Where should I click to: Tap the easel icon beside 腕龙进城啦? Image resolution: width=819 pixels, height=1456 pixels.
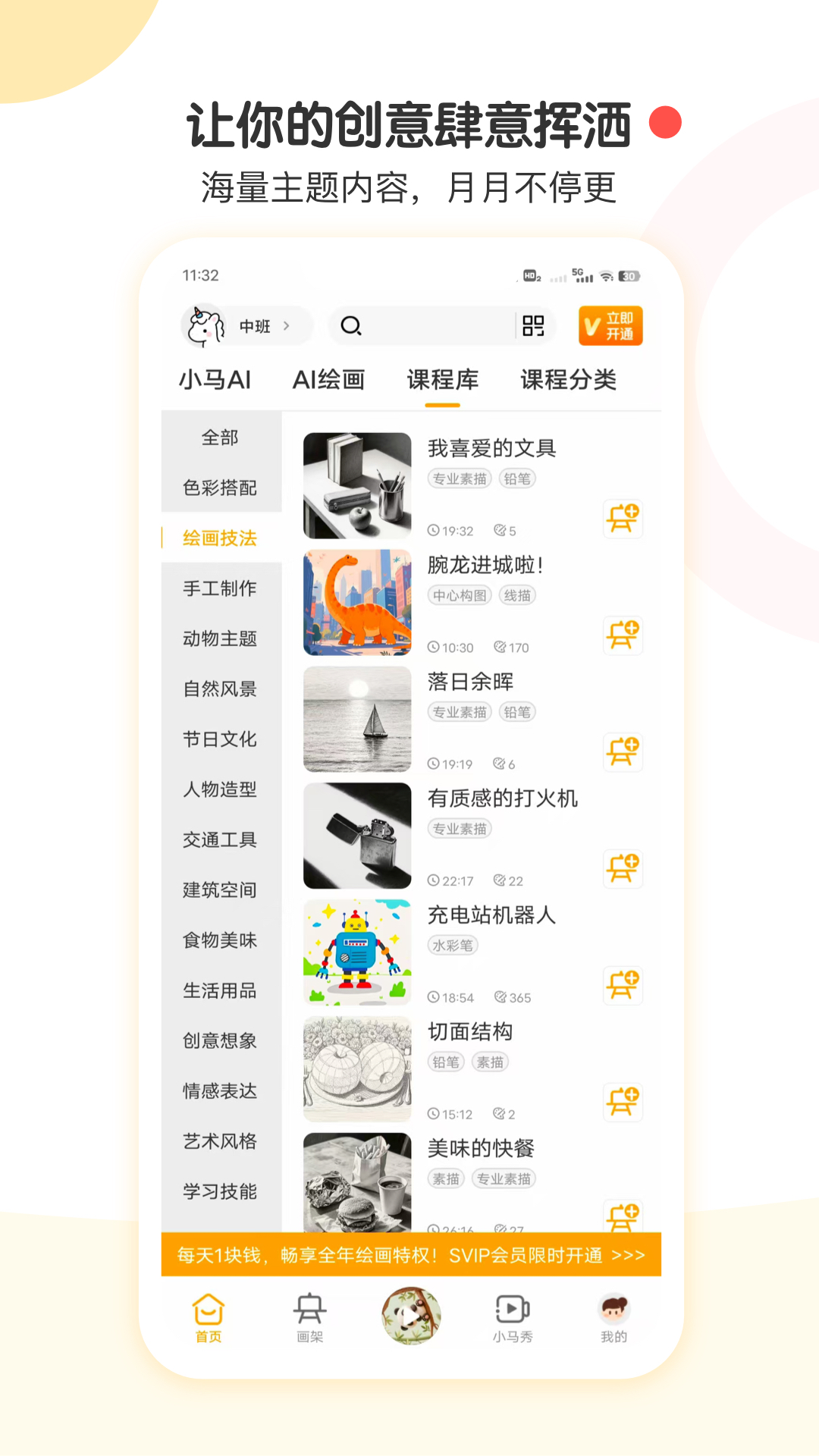(623, 636)
